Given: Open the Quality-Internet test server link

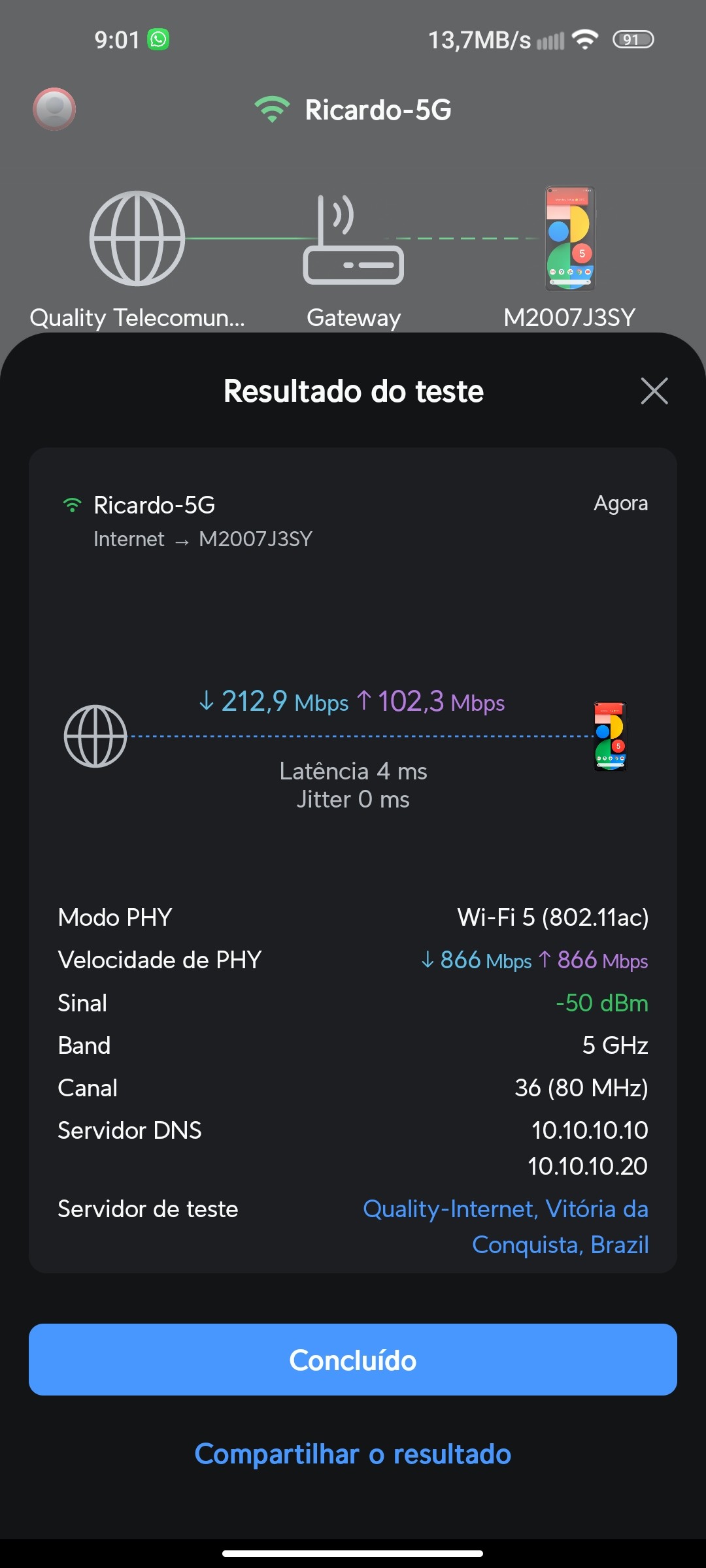Looking at the screenshot, I should tap(505, 1226).
